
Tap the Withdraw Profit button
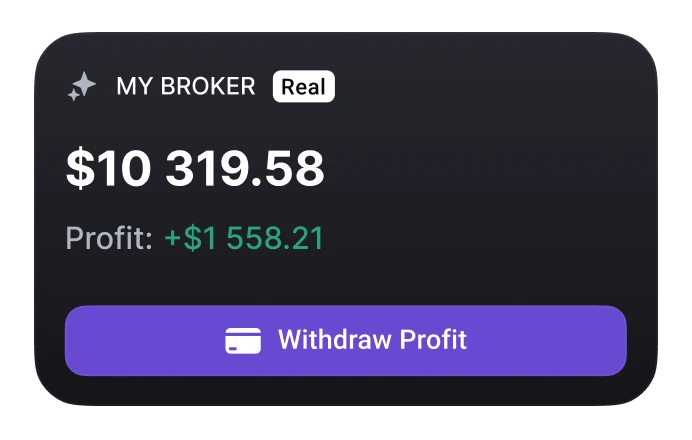[x=345, y=340]
